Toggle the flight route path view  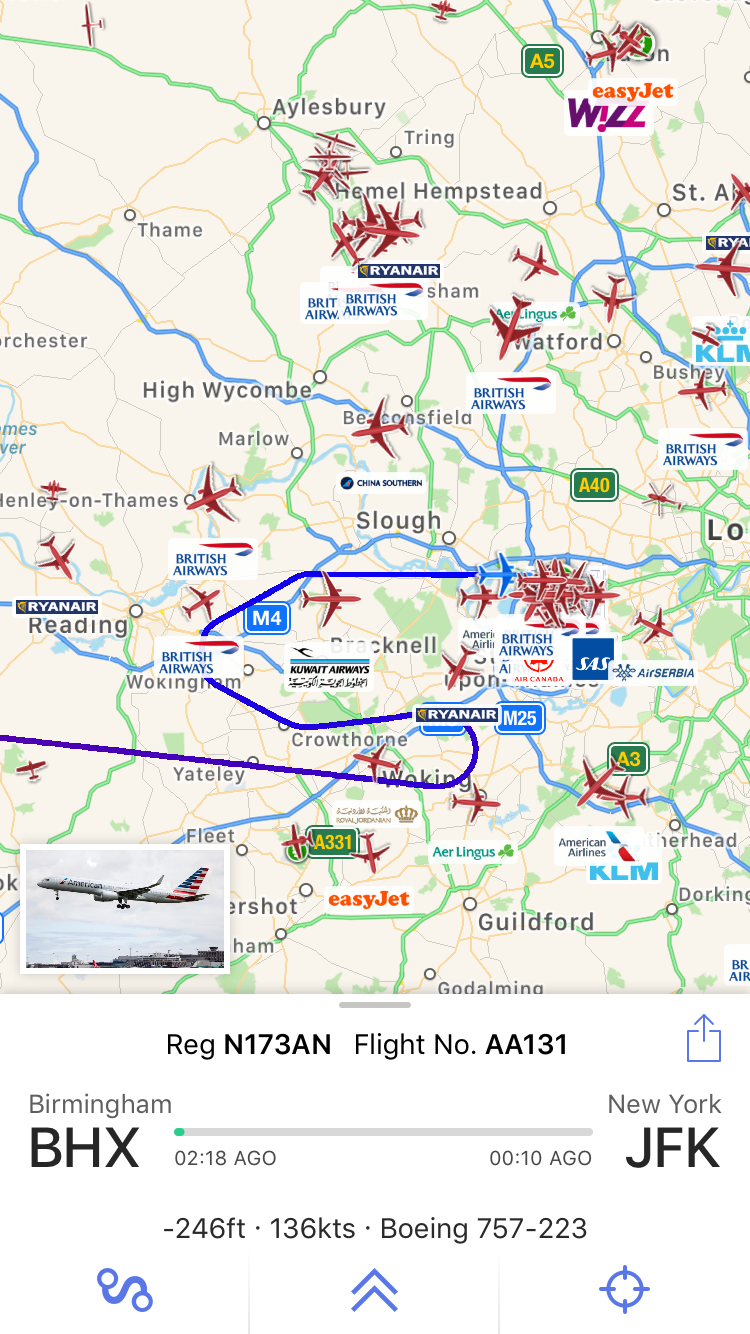[124, 1290]
